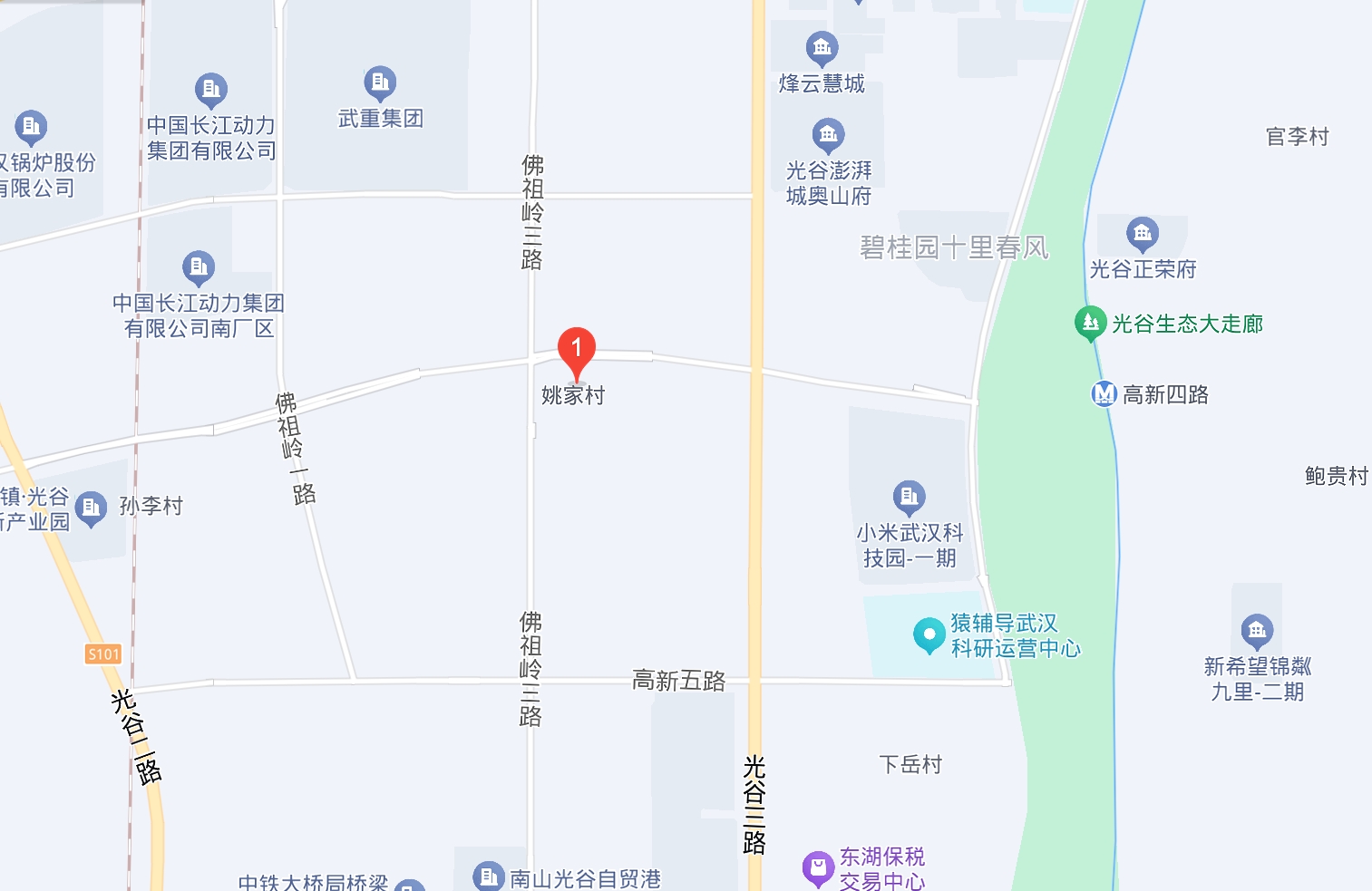Select the 光谷澎湃城奥山府 marker
Image resolution: width=1372 pixels, height=891 pixels.
pos(828,136)
